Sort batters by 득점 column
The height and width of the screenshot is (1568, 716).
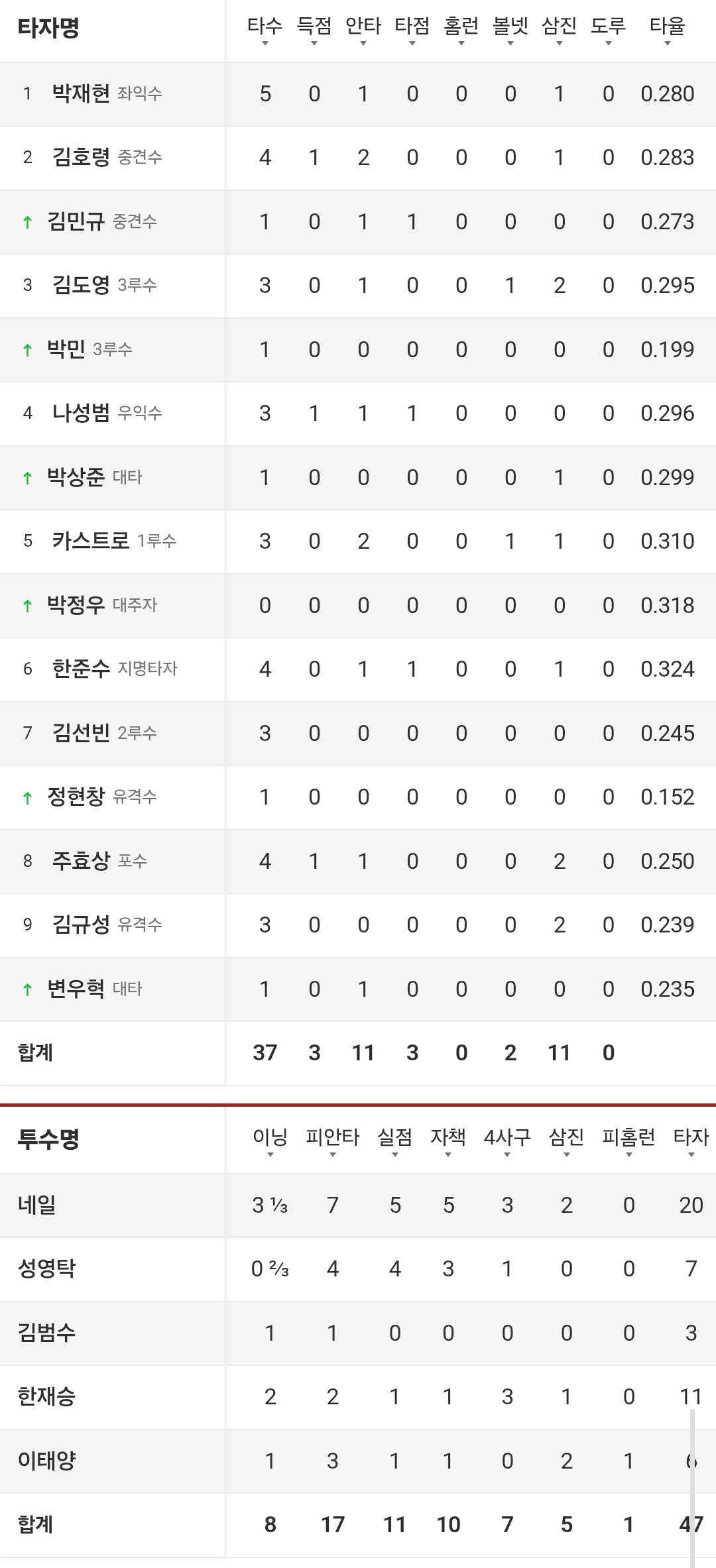(314, 30)
